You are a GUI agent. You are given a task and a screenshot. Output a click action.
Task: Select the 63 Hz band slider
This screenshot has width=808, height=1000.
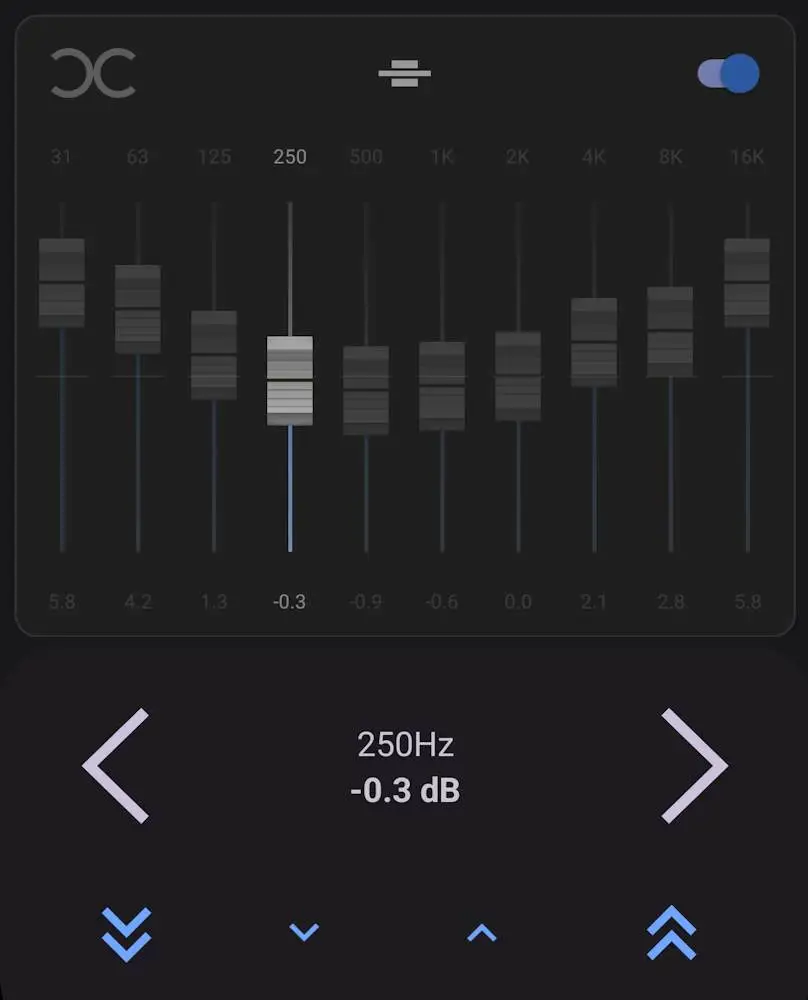point(138,309)
